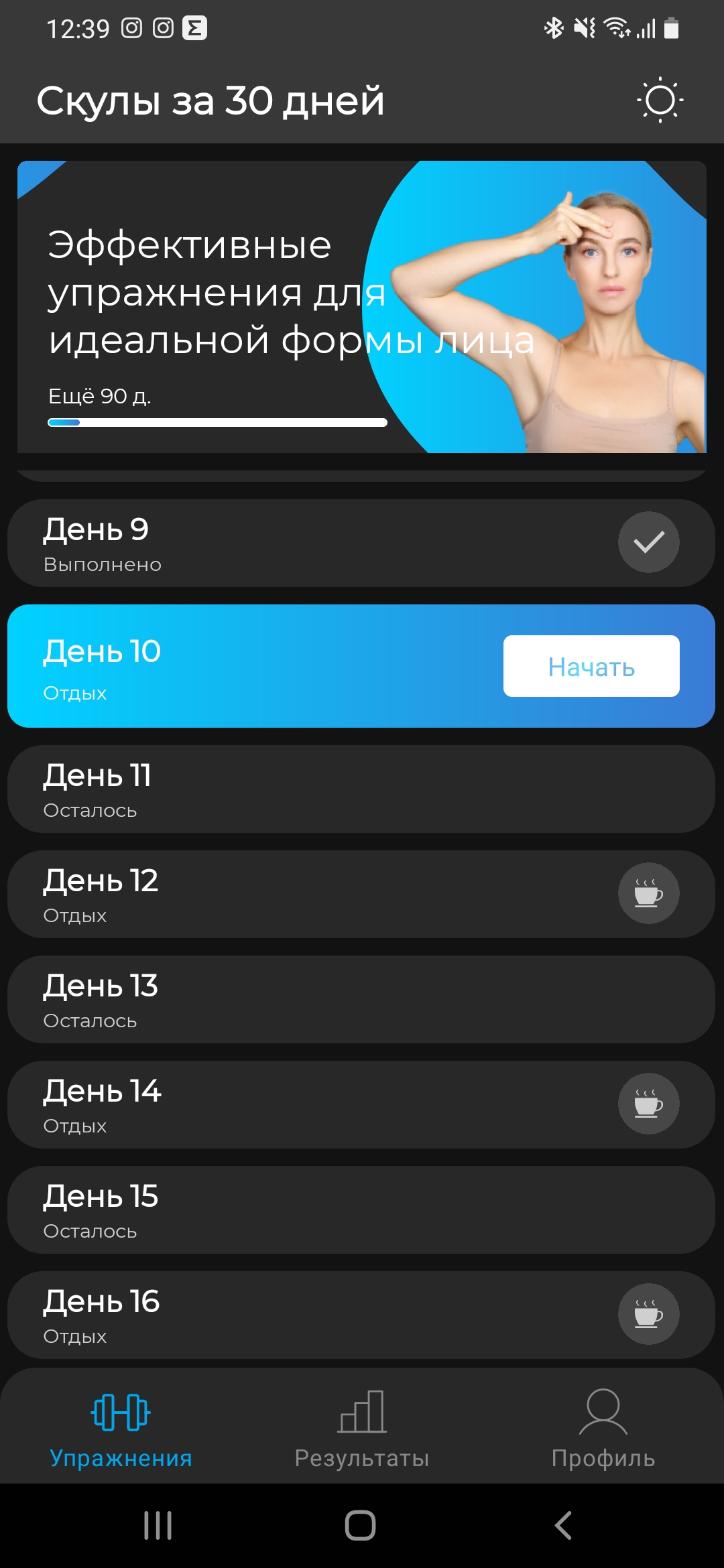Open the face exercises program banner
The height and width of the screenshot is (1568, 724).
coord(362,307)
